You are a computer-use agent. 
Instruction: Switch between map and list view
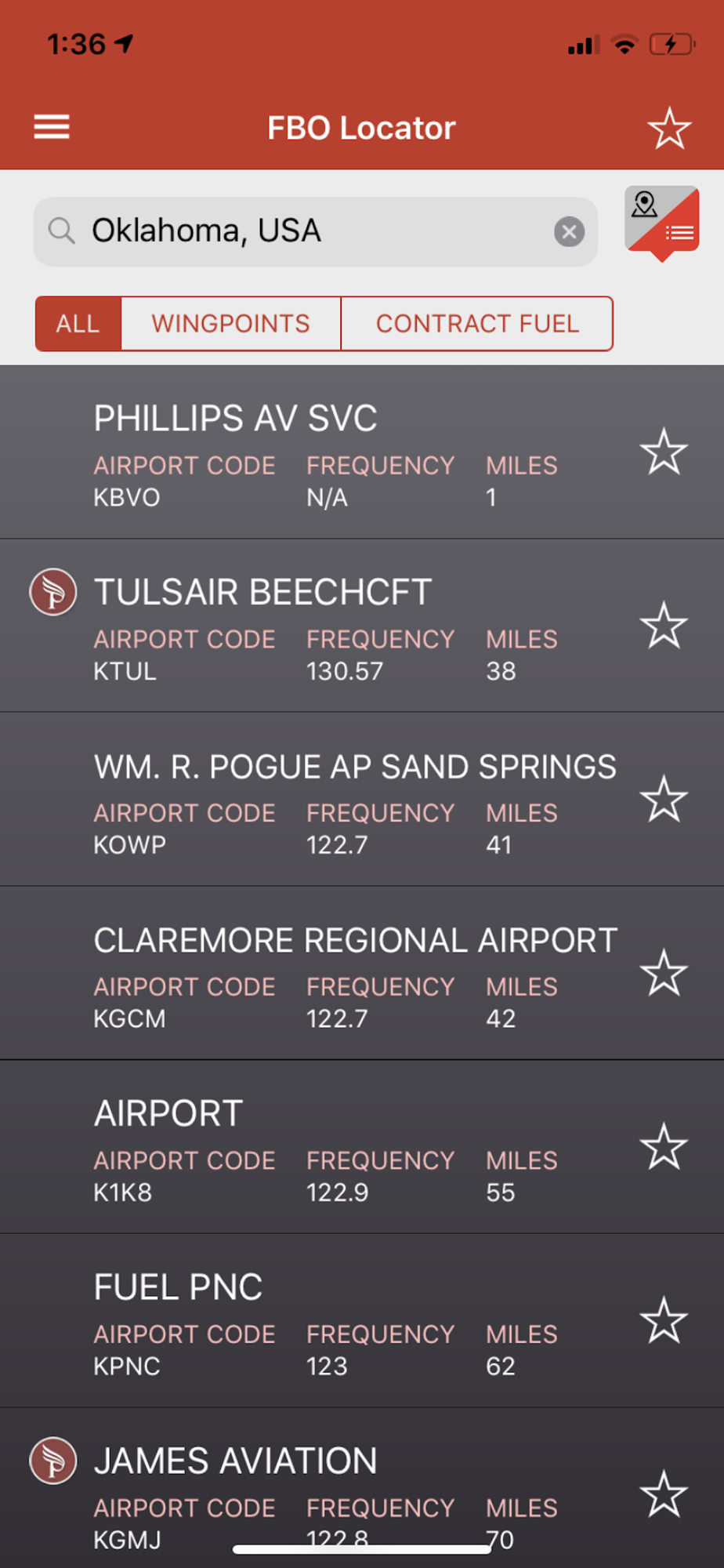pos(662,222)
